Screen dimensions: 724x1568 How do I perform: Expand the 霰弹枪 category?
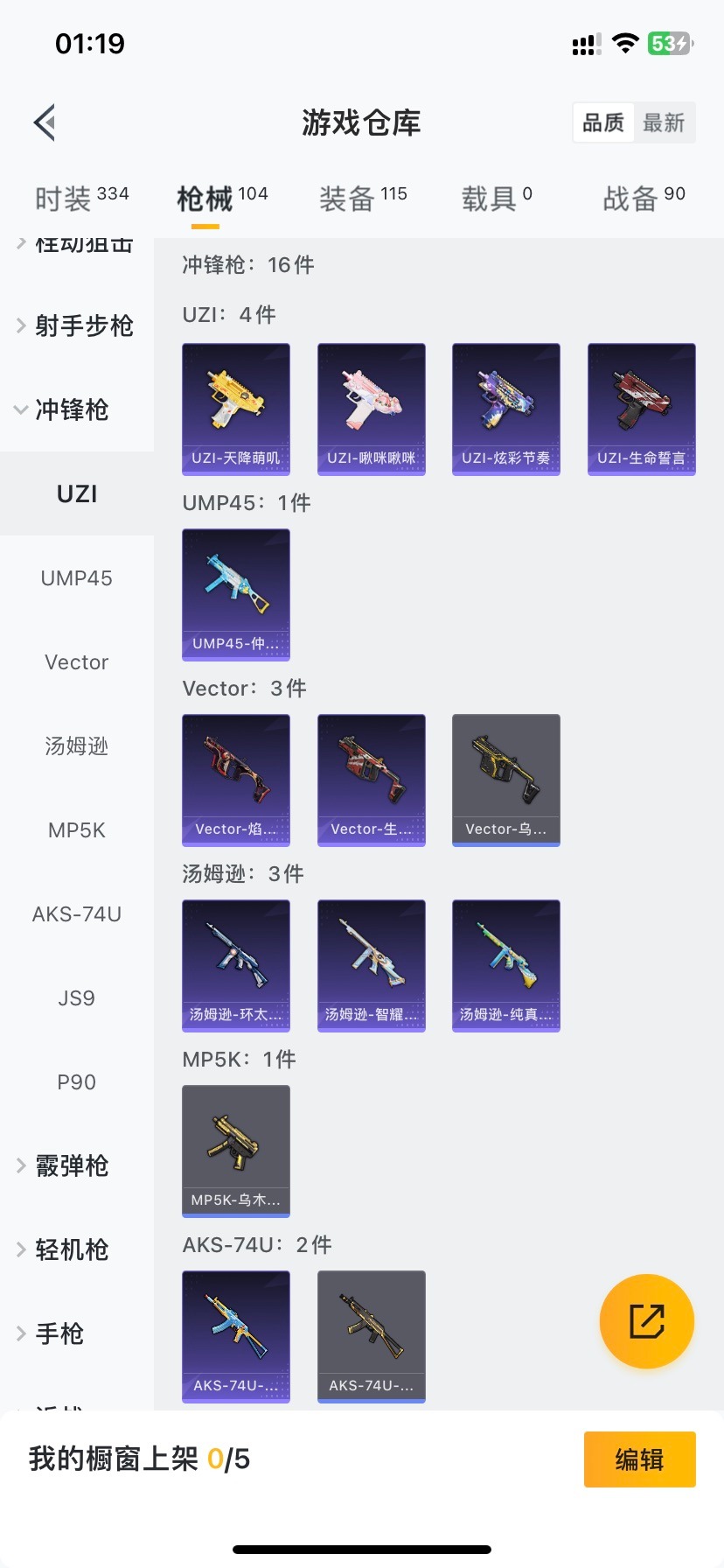pos(72,1165)
